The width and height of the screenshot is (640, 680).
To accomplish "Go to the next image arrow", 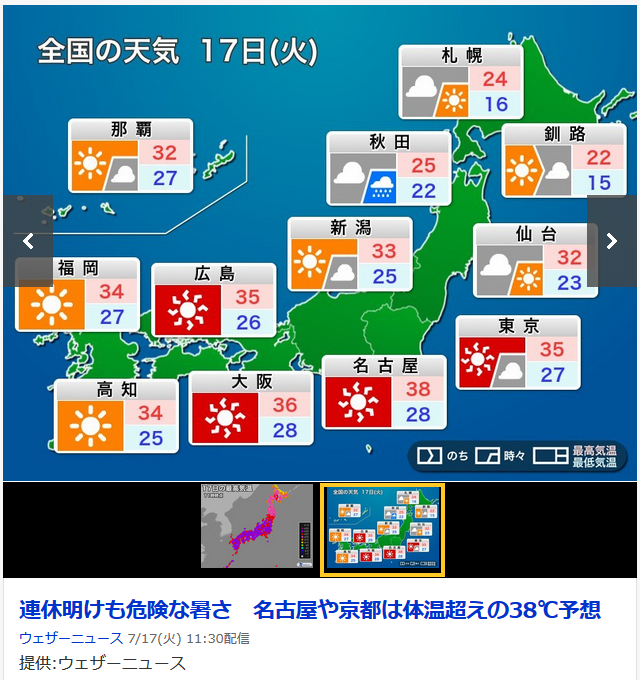I will (x=611, y=241).
